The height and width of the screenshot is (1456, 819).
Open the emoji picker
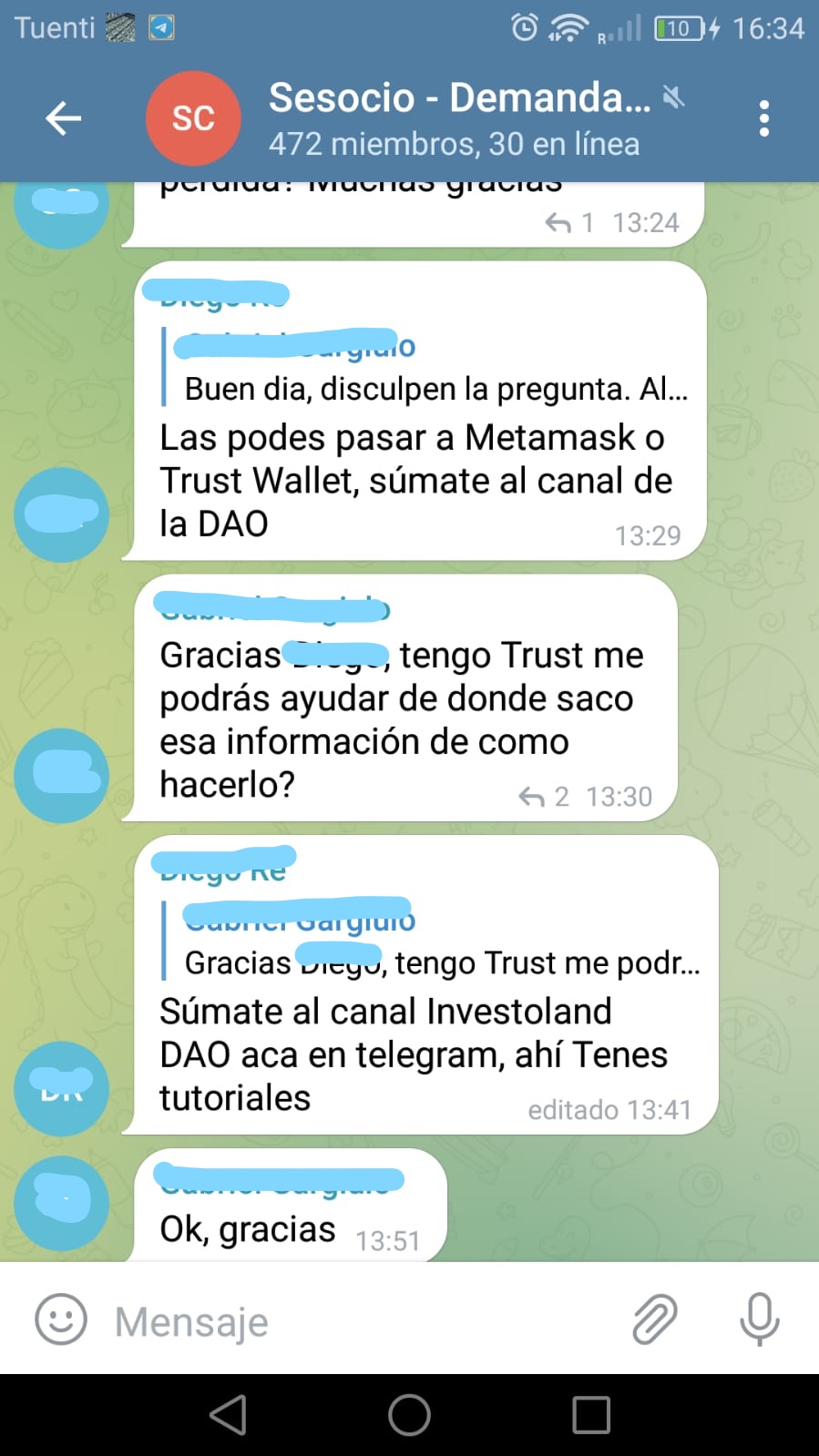[x=61, y=1319]
